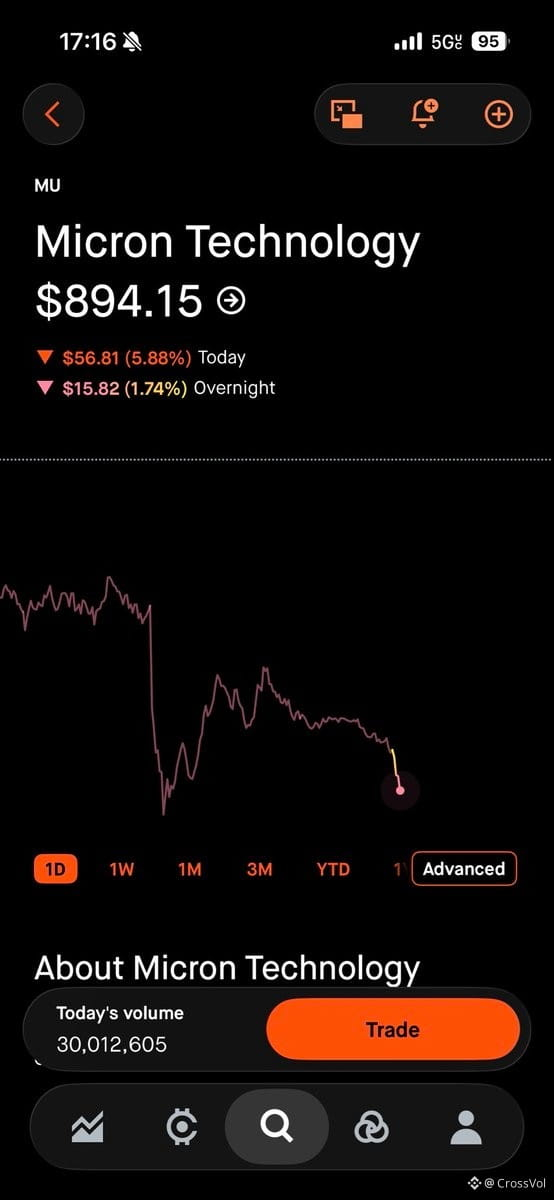Open the Advanced chart view
This screenshot has height=1200, width=554.
464,869
